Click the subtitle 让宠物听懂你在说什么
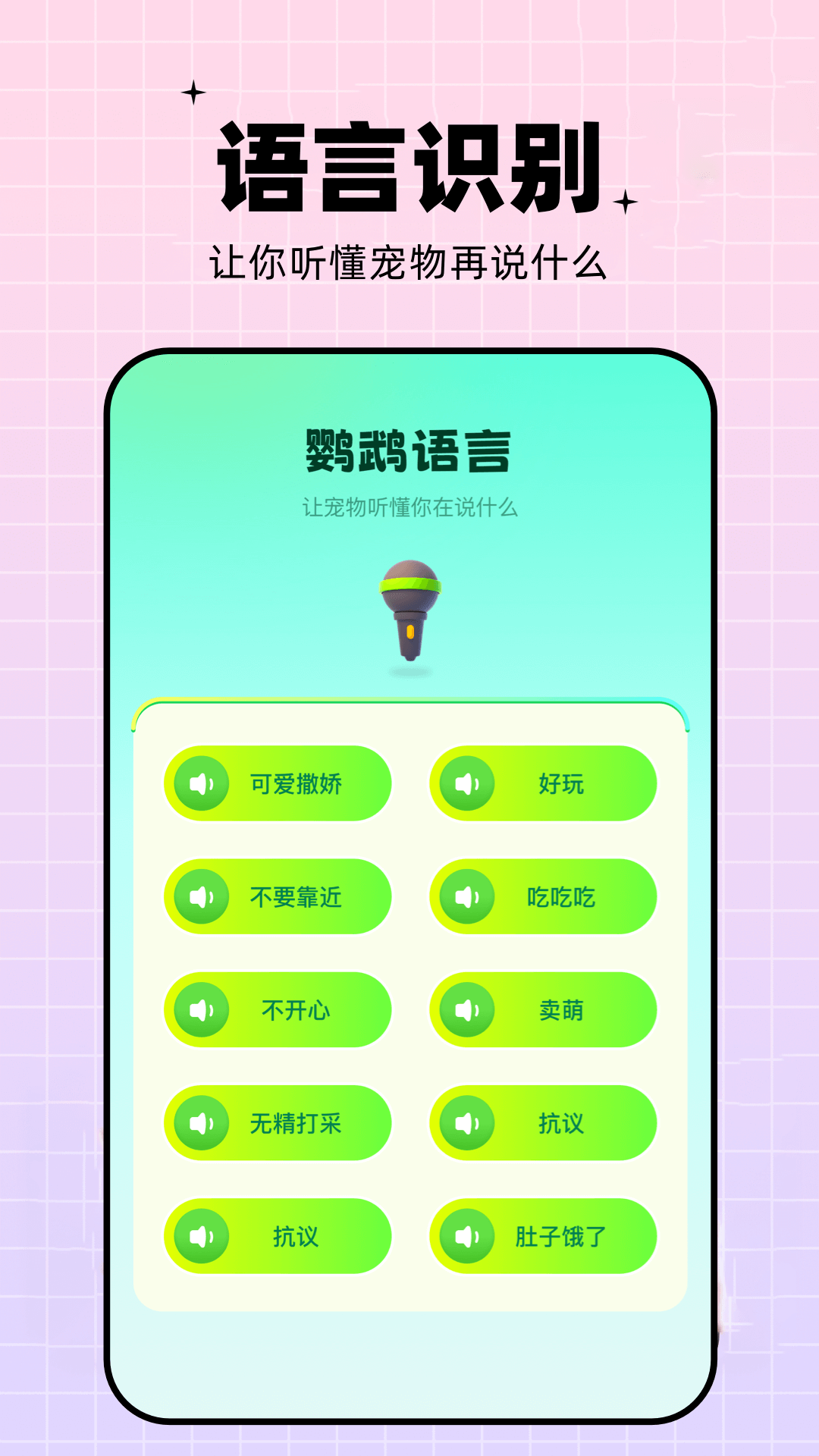 [x=409, y=508]
